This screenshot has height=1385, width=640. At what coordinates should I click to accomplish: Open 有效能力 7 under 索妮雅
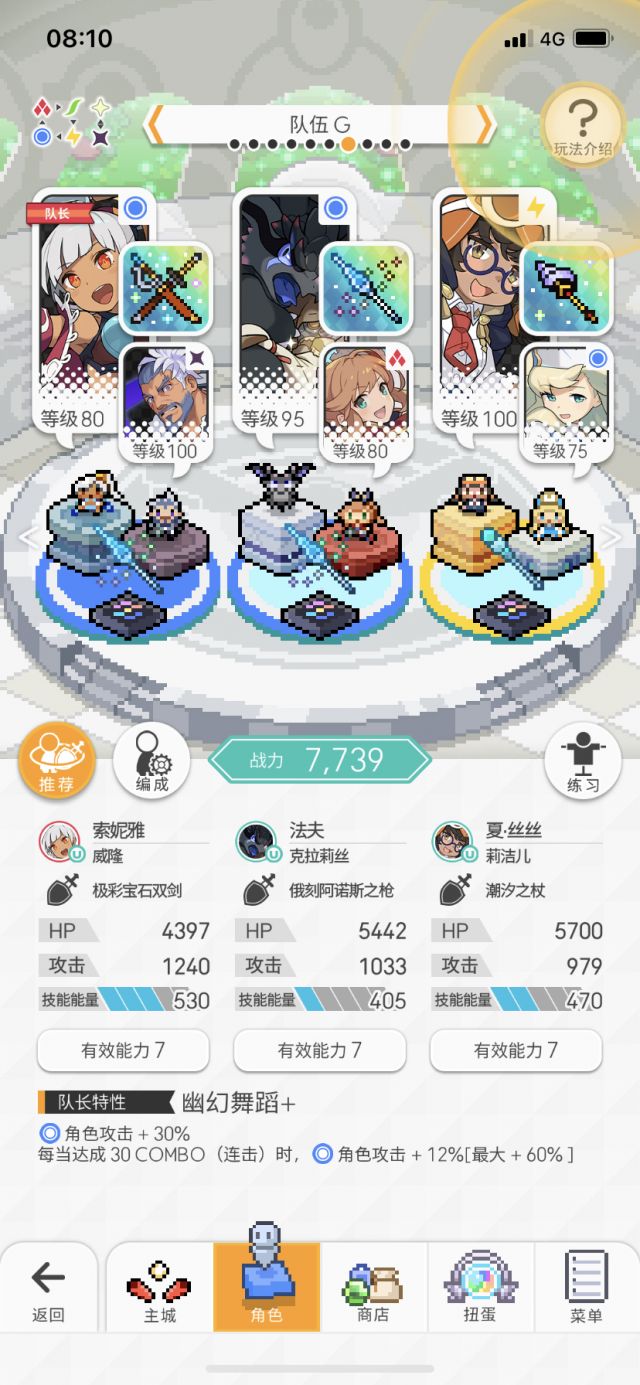click(x=123, y=1050)
